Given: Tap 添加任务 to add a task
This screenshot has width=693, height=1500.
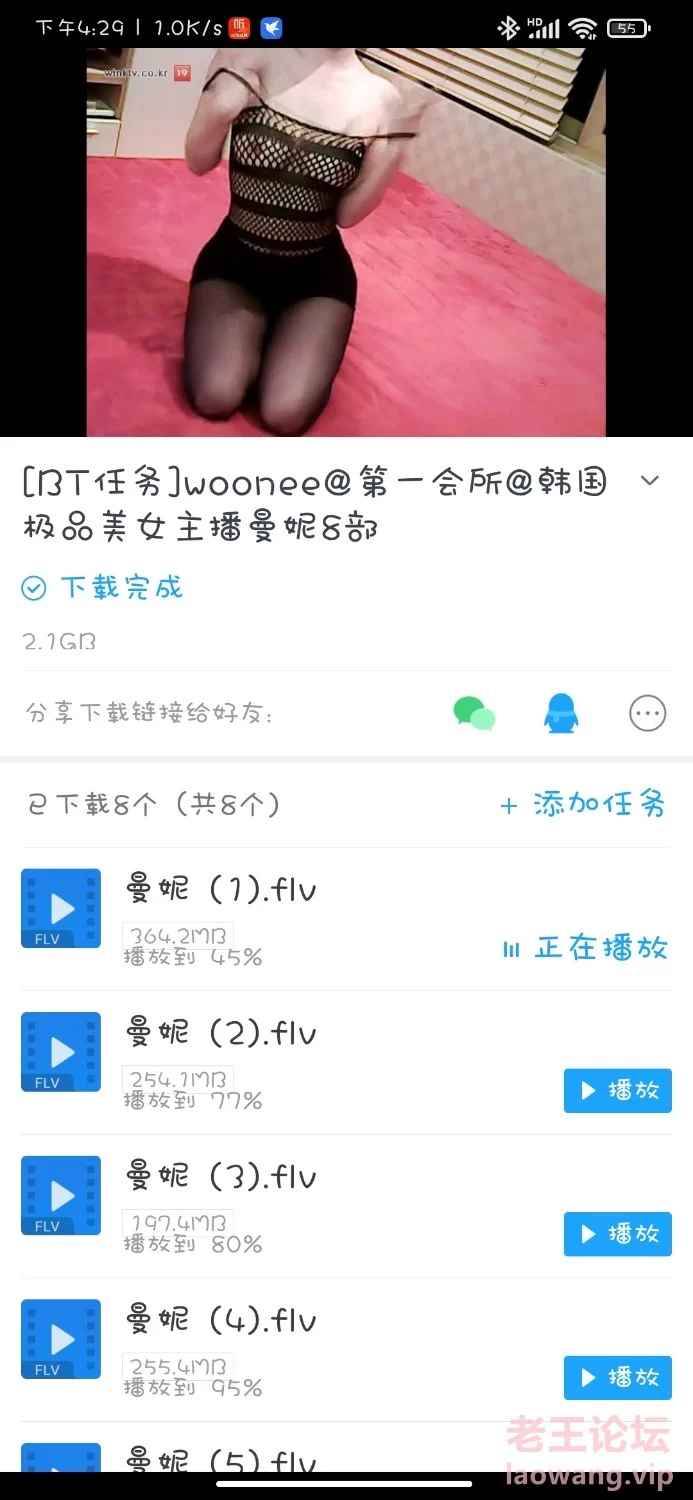Looking at the screenshot, I should coord(583,804).
